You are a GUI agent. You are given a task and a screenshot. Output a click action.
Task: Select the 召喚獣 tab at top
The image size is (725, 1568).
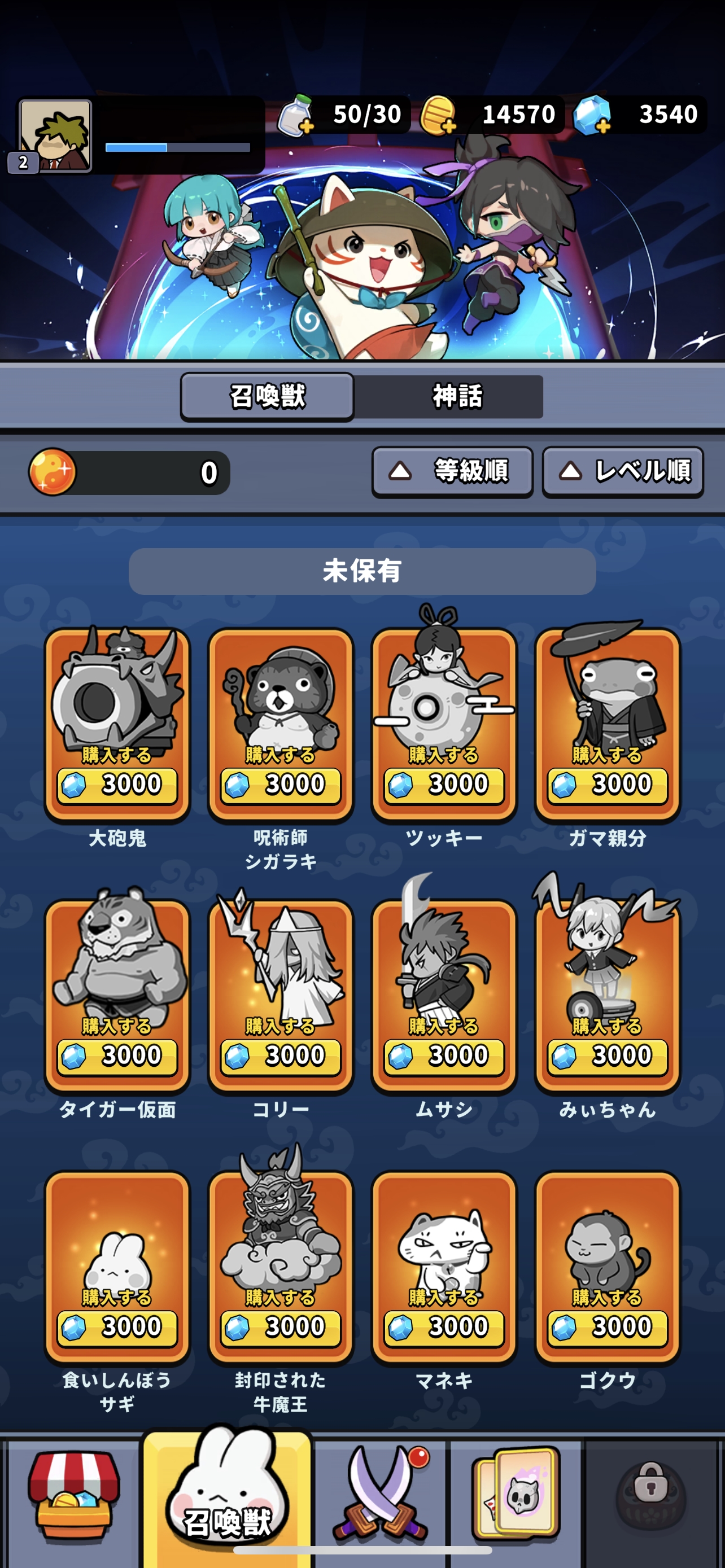click(x=267, y=396)
